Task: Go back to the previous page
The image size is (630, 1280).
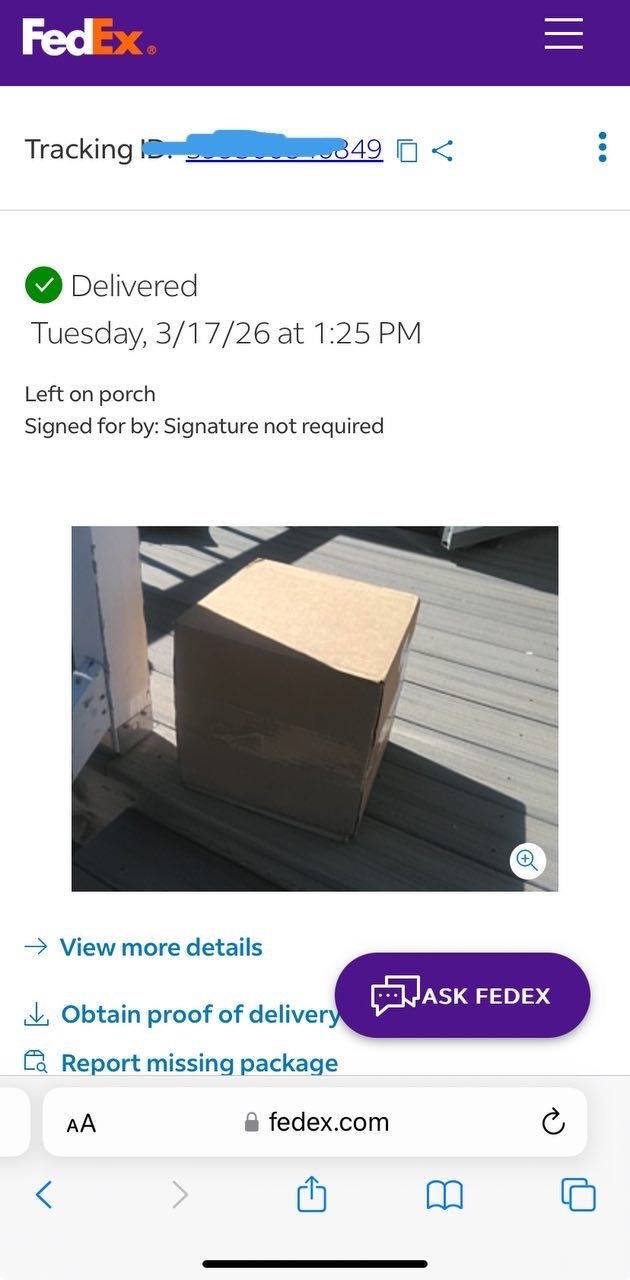Action: (x=44, y=1194)
